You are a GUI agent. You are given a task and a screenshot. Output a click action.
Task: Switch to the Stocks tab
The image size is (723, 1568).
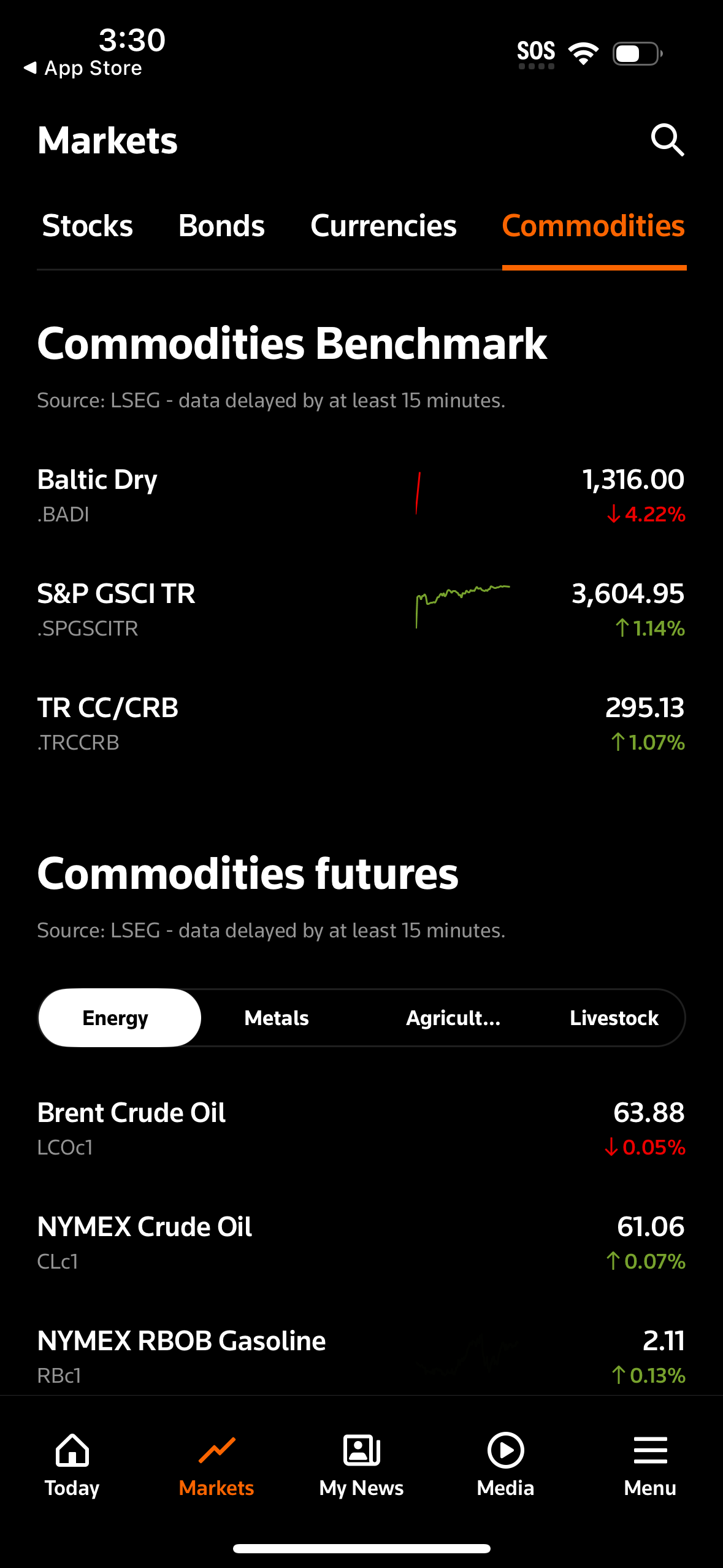pos(86,226)
